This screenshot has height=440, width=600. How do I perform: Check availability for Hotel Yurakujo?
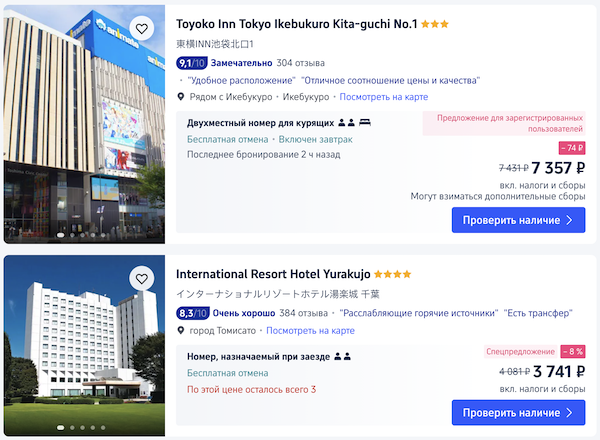(518, 412)
